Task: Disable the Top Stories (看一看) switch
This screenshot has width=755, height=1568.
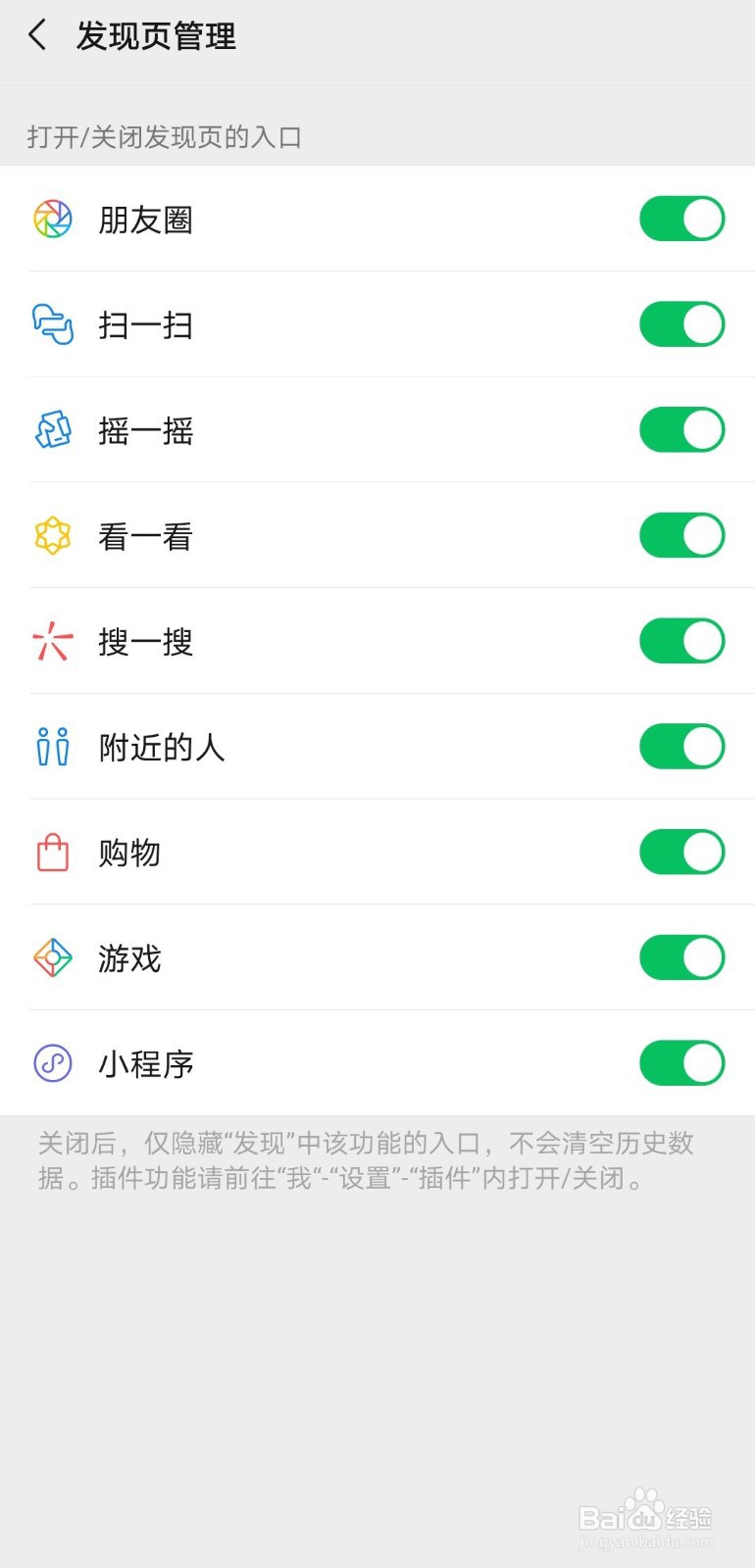Action: tap(681, 536)
